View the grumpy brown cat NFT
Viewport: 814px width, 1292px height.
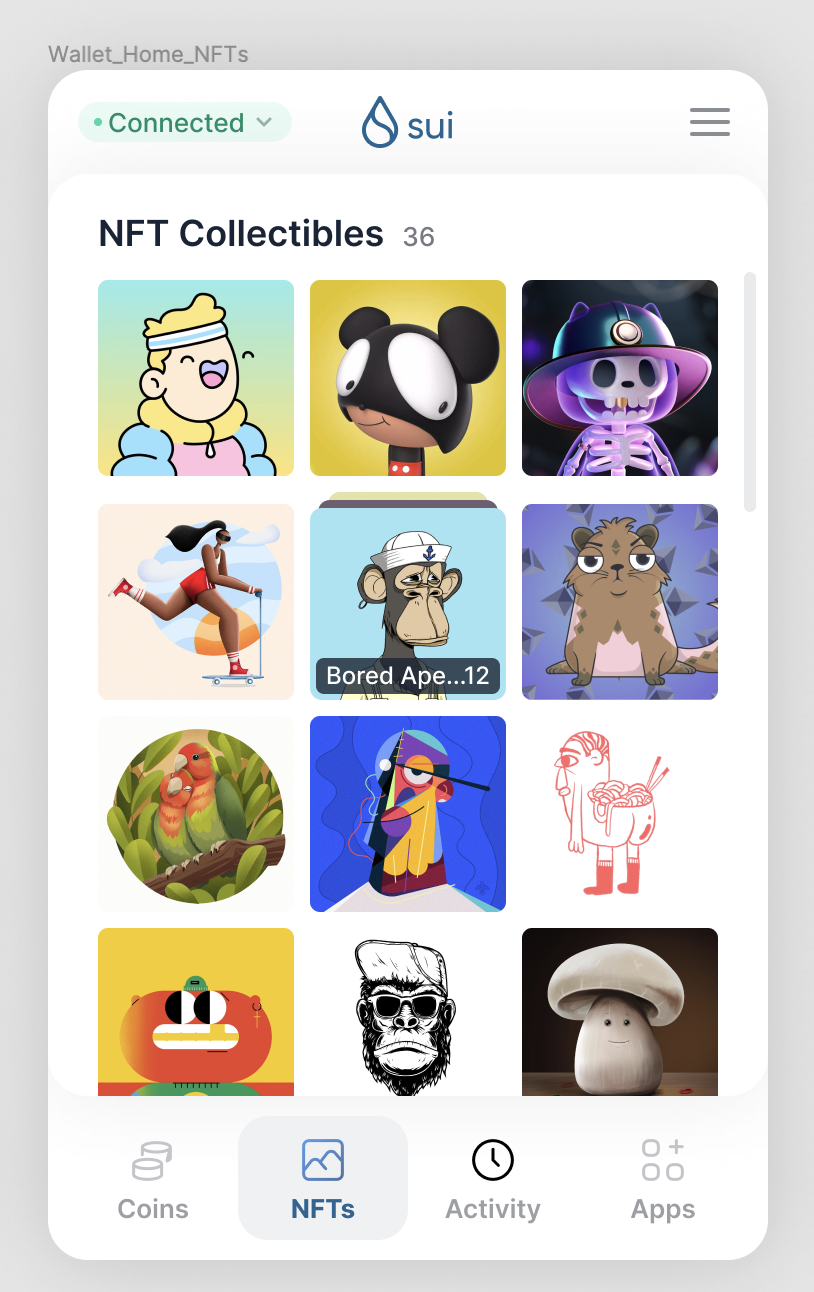pyautogui.click(x=620, y=602)
